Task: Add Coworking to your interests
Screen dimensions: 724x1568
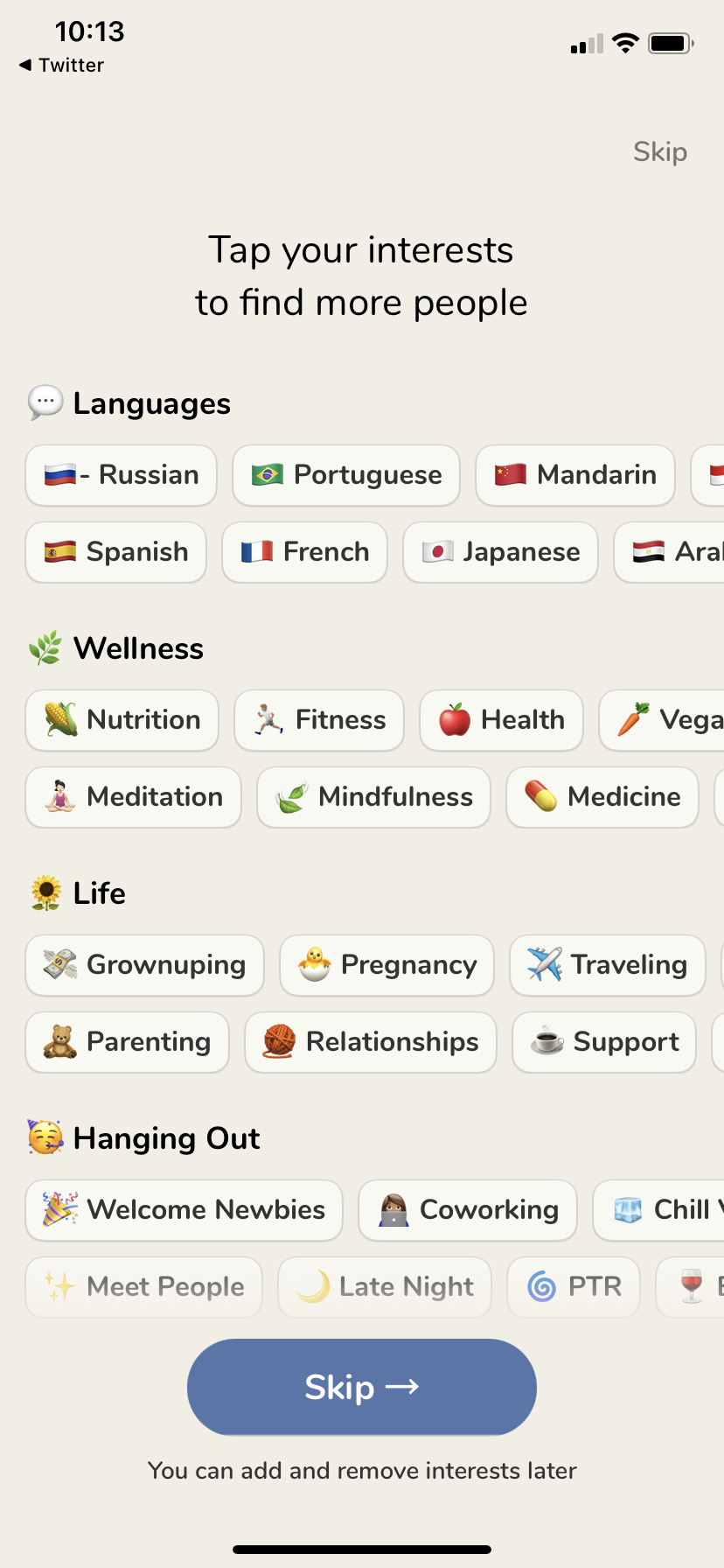Action: click(468, 1210)
